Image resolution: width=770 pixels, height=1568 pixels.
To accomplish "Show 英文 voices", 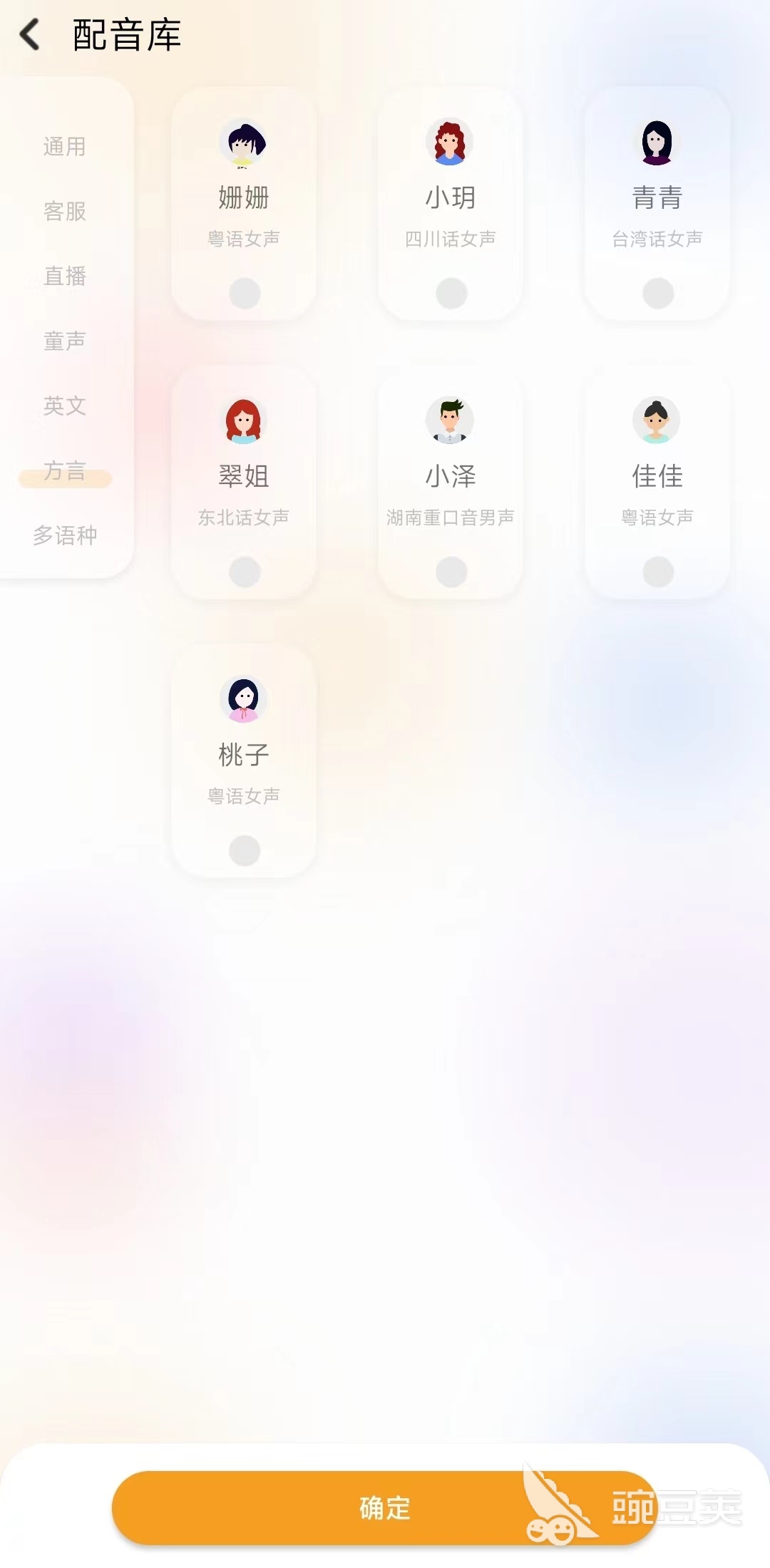I will pos(65,406).
